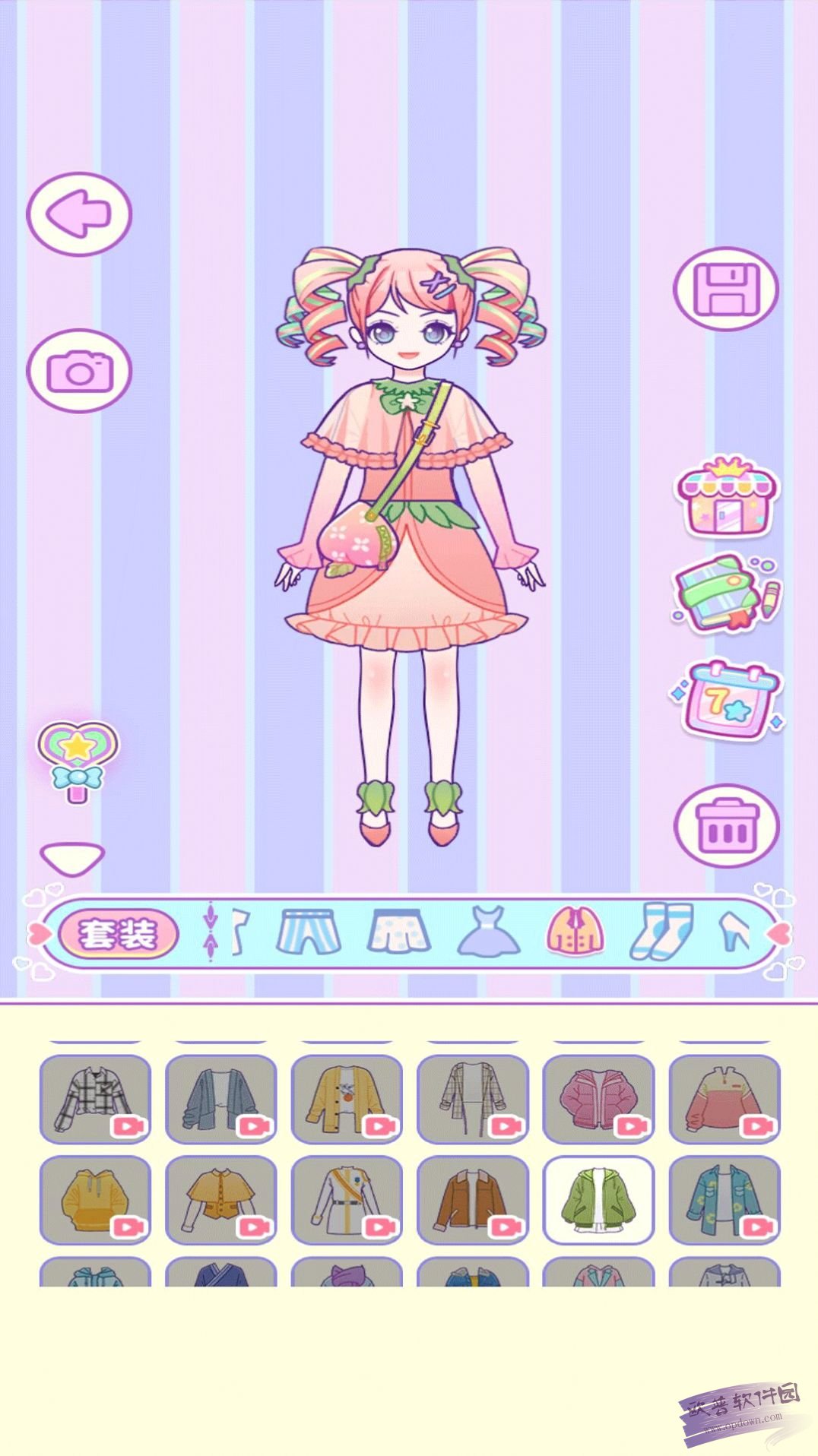Image resolution: width=818 pixels, height=1456 pixels.
Task: Switch to the high heels category
Action: coord(734,932)
